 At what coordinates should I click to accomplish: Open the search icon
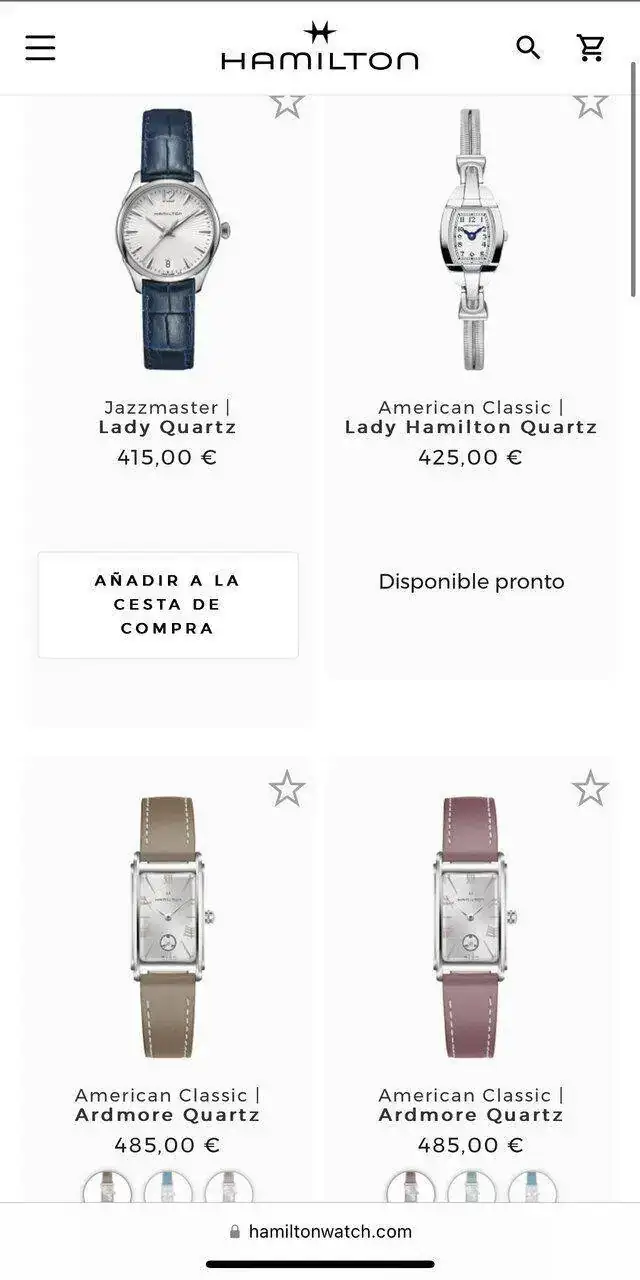click(x=528, y=47)
